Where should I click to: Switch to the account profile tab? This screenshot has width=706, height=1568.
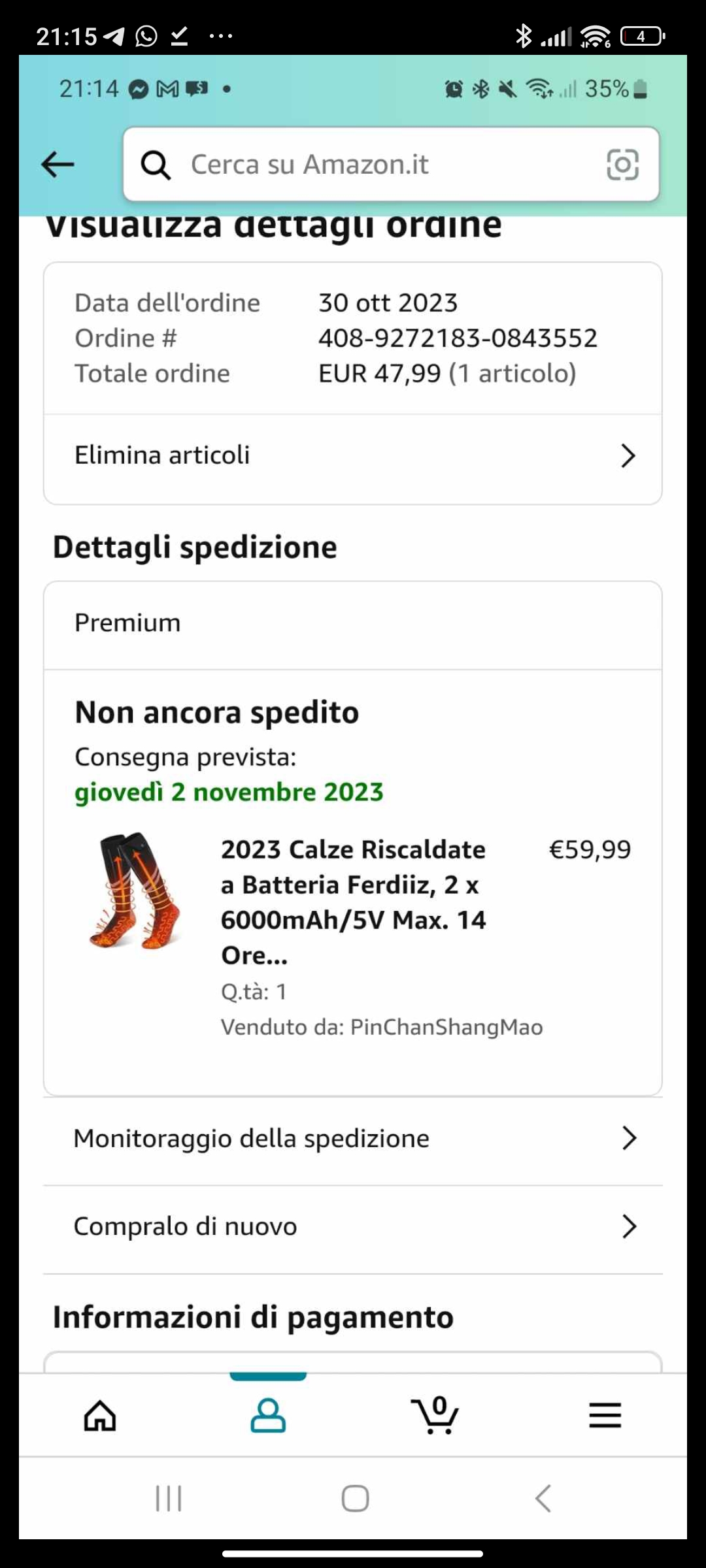(268, 1415)
